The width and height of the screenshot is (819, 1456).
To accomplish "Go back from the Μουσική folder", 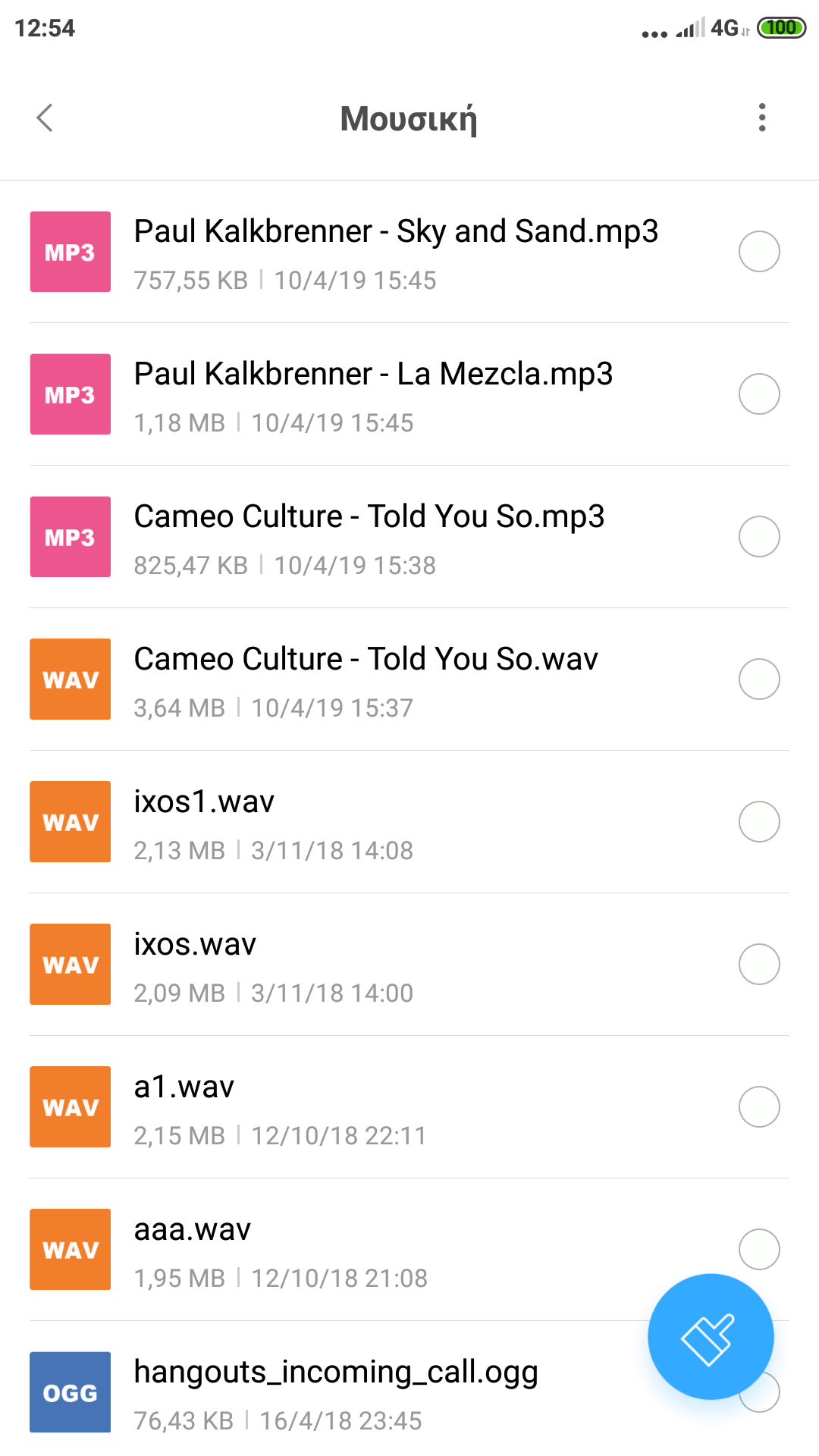I will 45,118.
